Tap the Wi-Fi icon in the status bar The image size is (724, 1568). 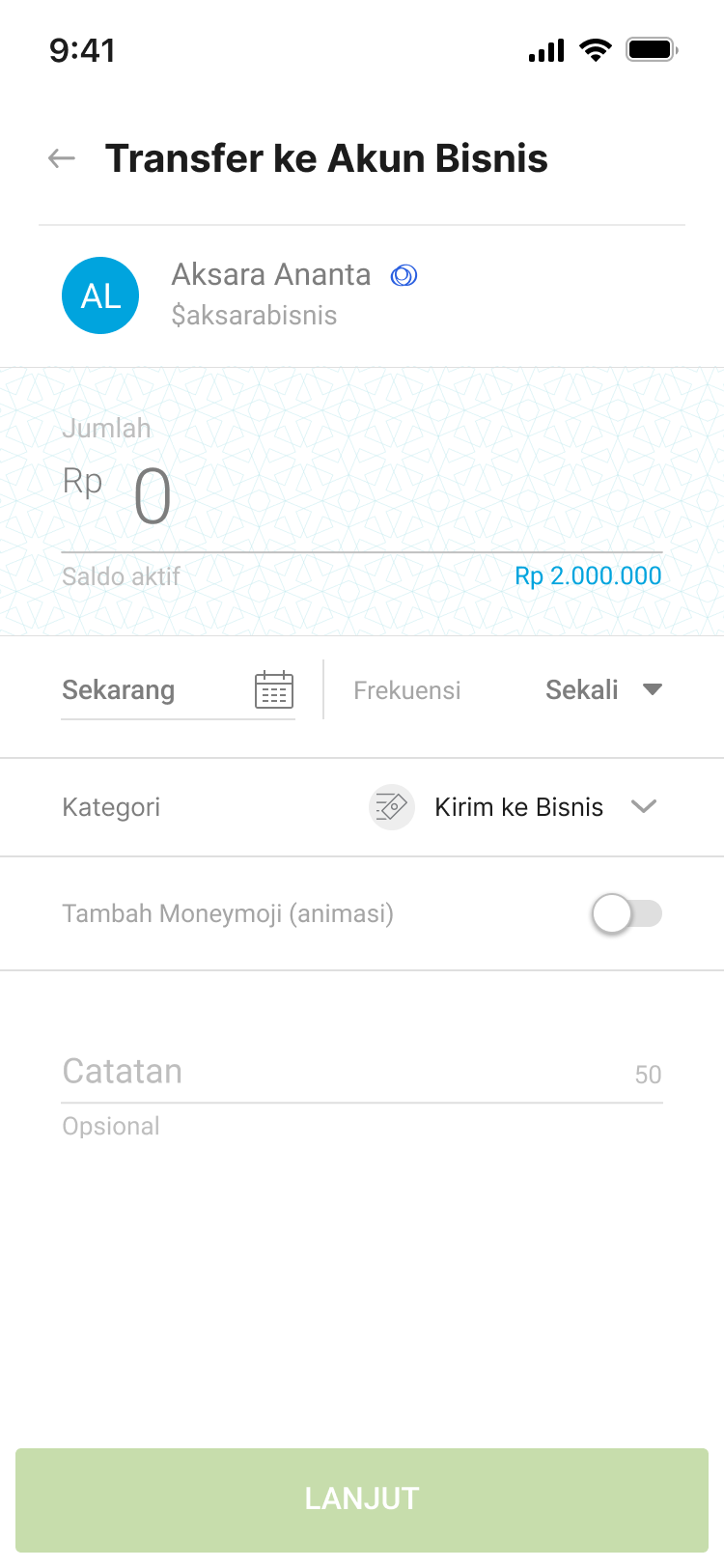pyautogui.click(x=596, y=50)
